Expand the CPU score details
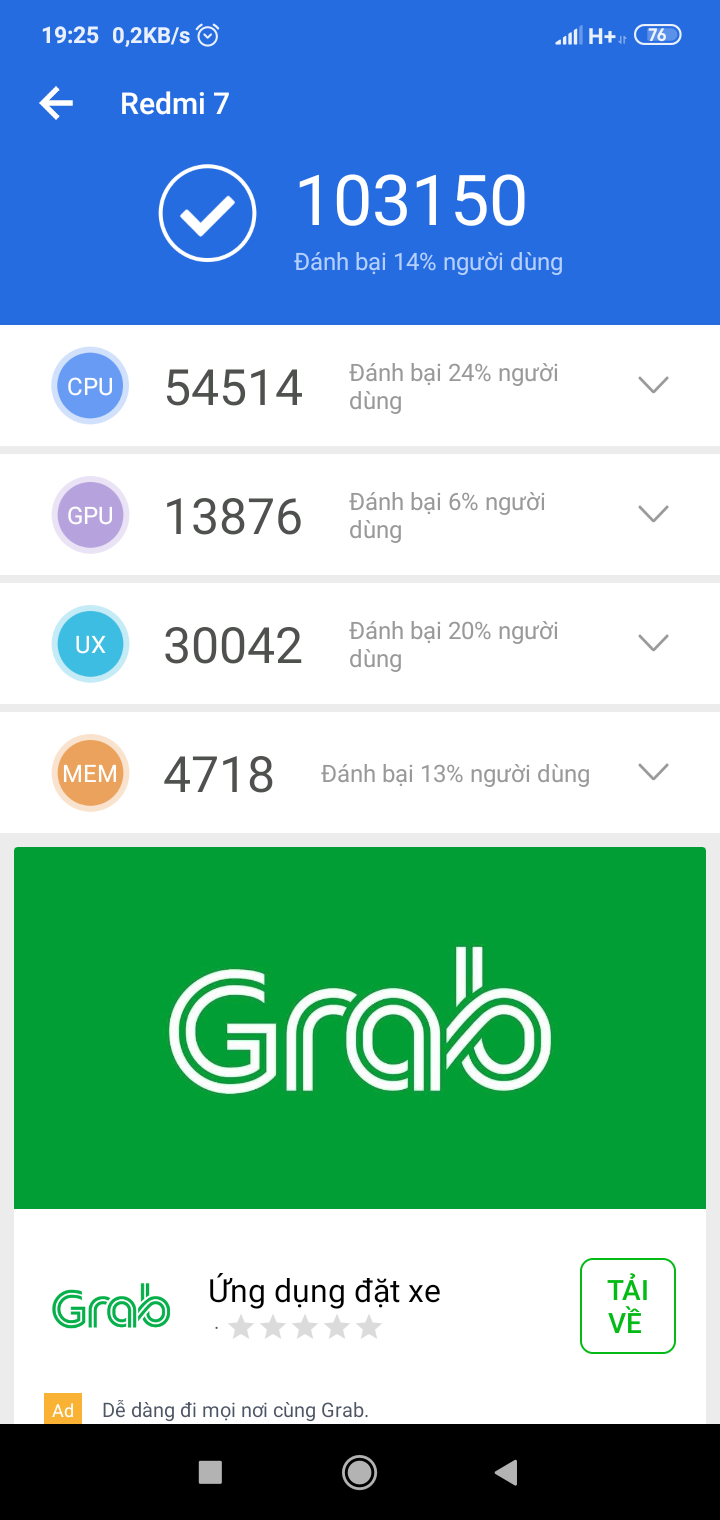The height and width of the screenshot is (1520, 720). [x=653, y=385]
